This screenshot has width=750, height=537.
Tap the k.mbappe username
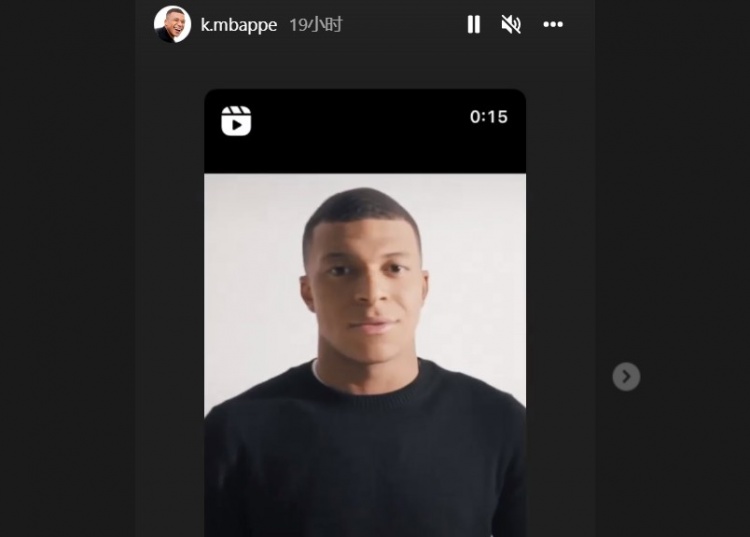click(x=239, y=25)
